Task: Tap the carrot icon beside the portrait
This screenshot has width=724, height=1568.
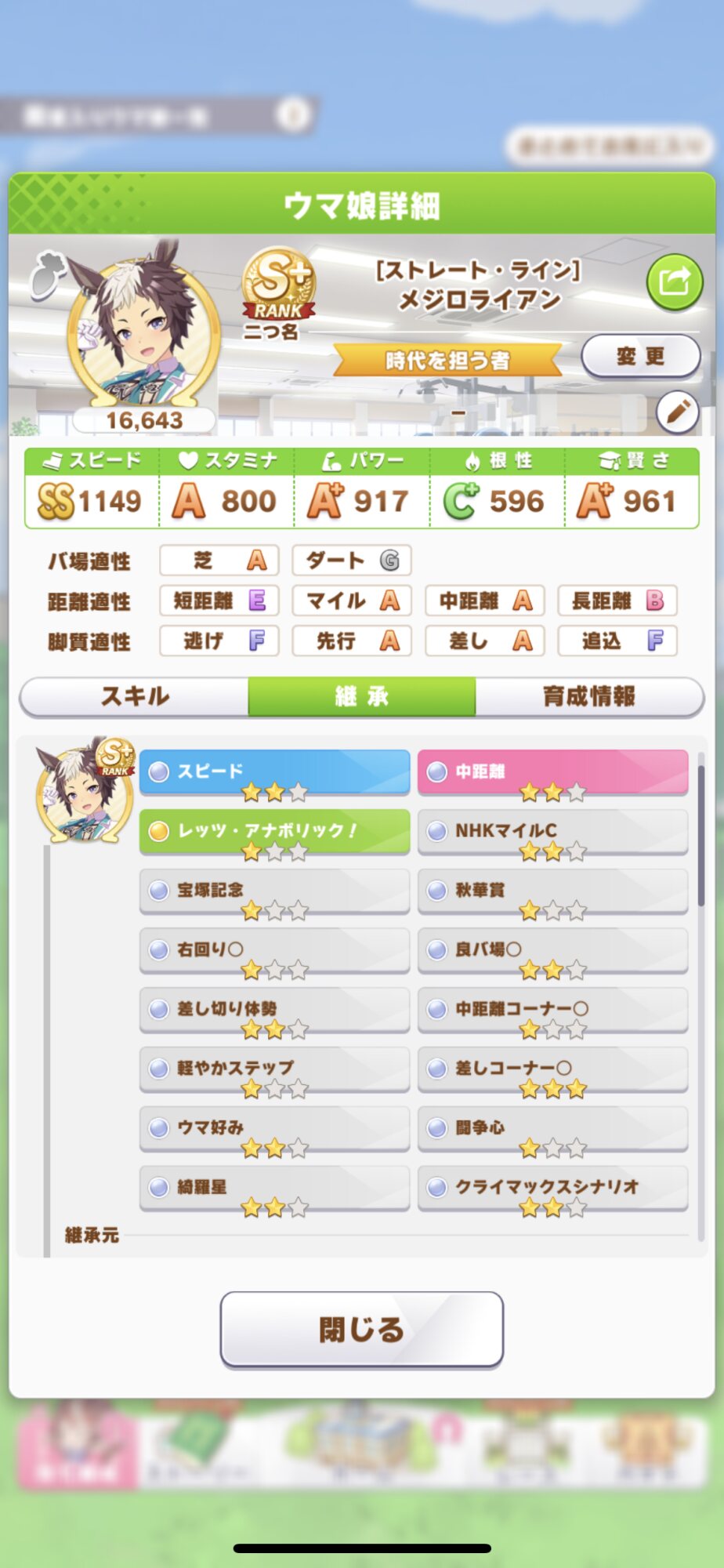Action: (48, 274)
